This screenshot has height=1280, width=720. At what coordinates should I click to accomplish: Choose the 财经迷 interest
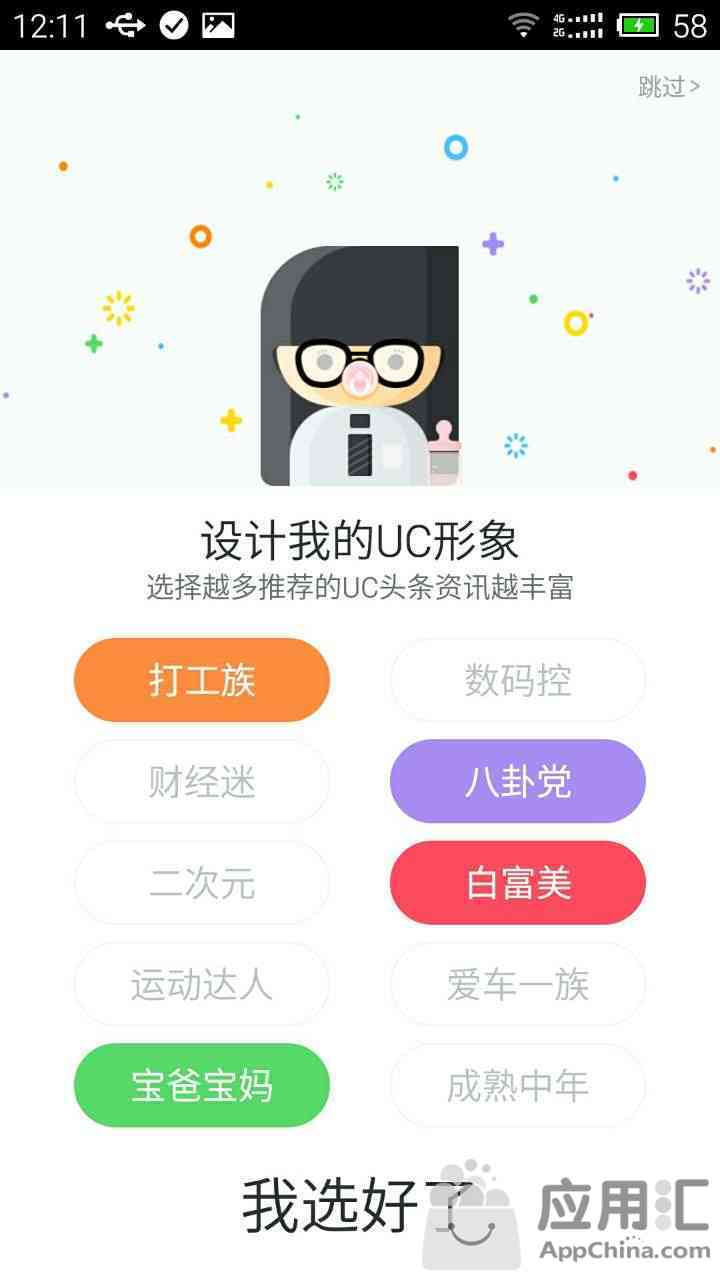pyautogui.click(x=202, y=782)
